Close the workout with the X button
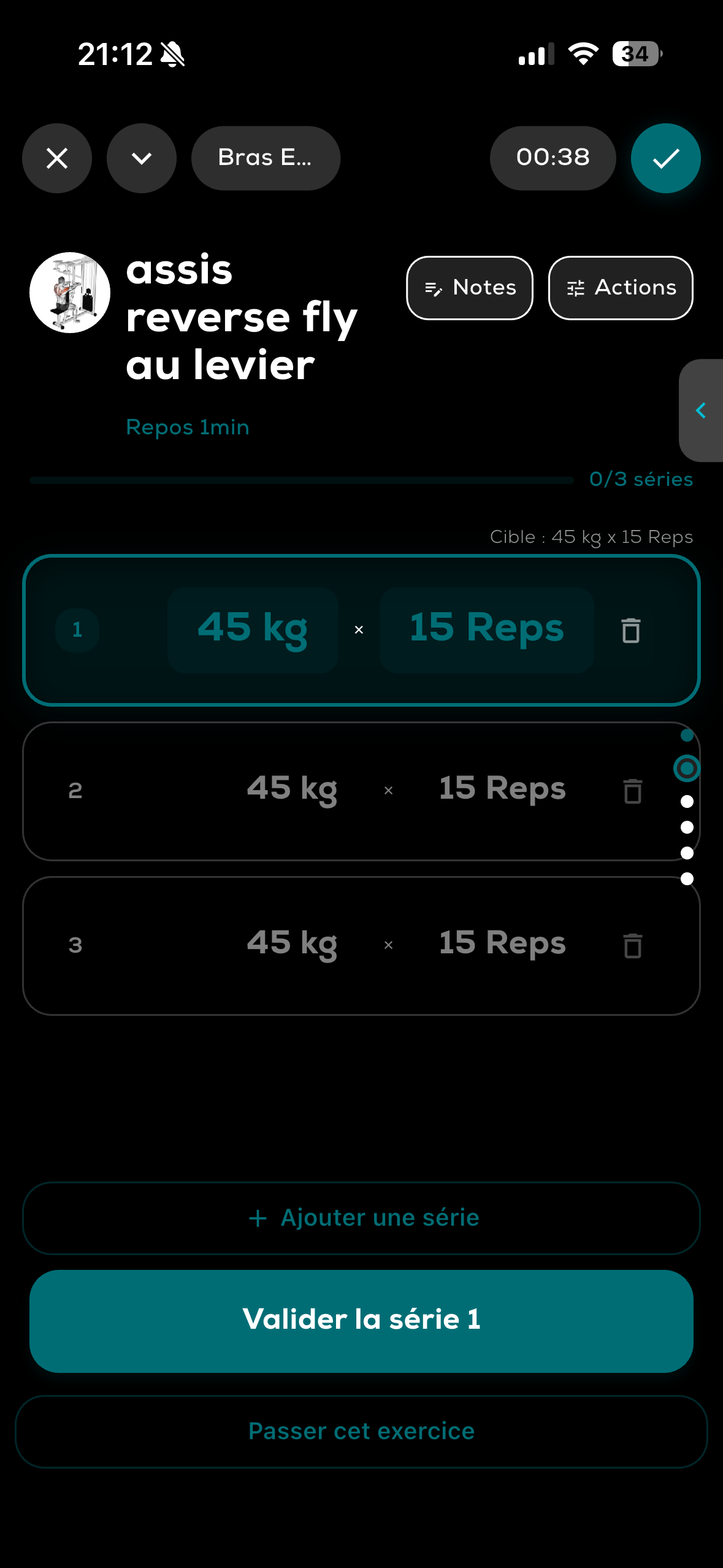The image size is (723, 1568). point(57,158)
